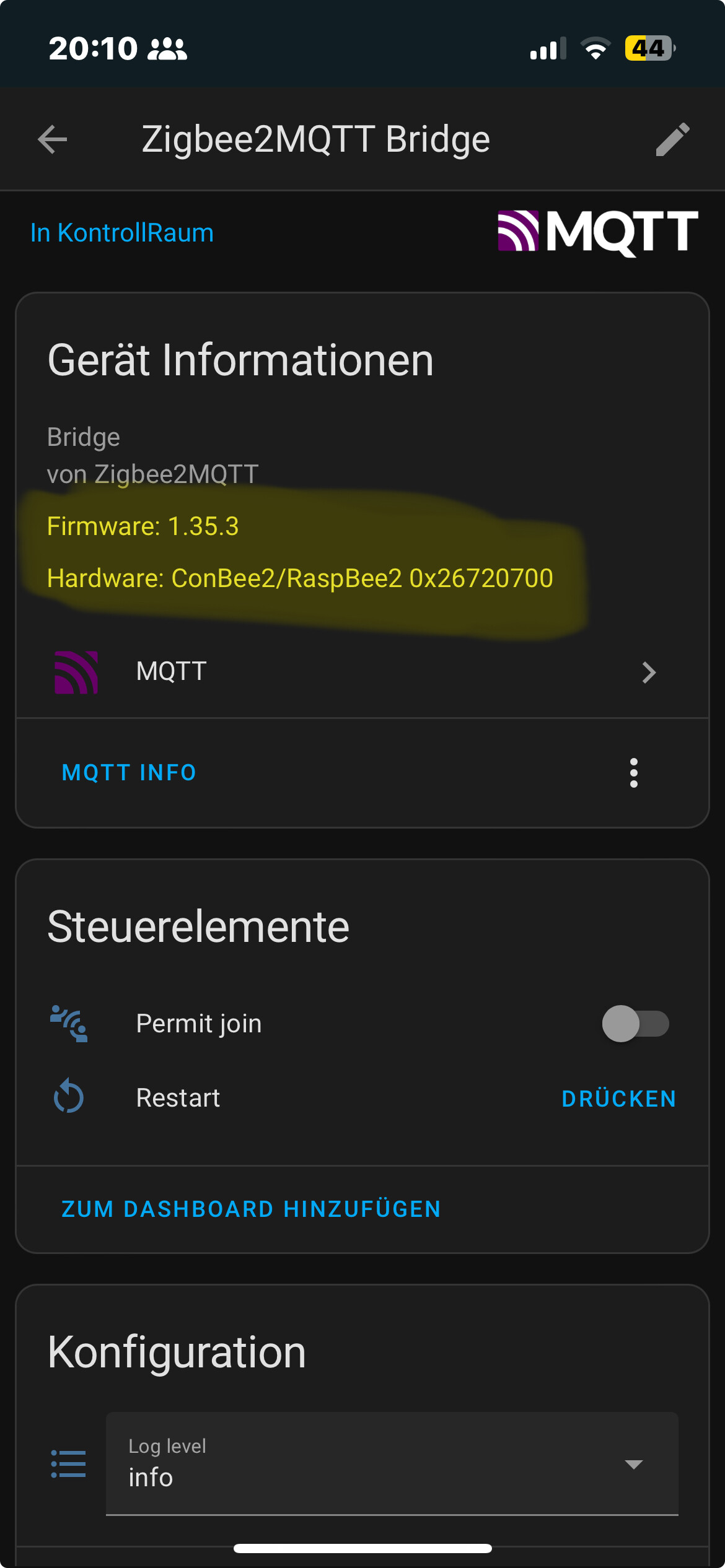Image resolution: width=725 pixels, height=1568 pixels.
Task: Open the three-dot overflow menu
Action: coord(633,772)
